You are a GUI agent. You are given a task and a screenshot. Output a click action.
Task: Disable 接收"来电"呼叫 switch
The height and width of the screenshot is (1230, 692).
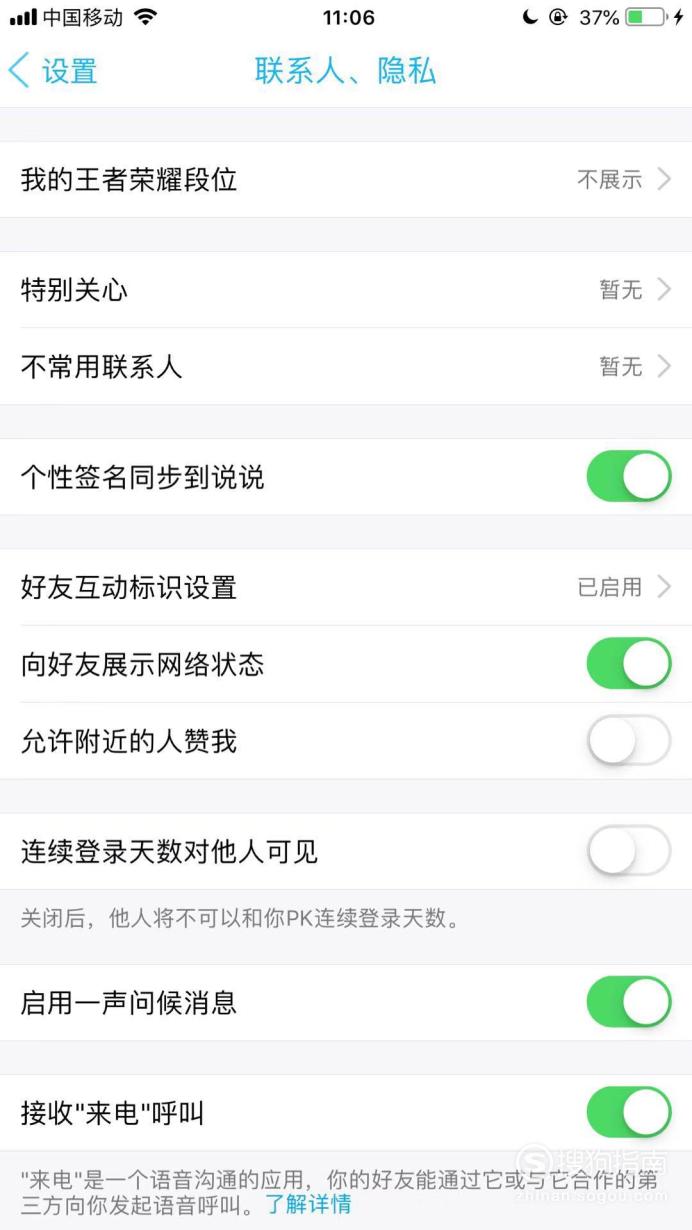point(629,1112)
